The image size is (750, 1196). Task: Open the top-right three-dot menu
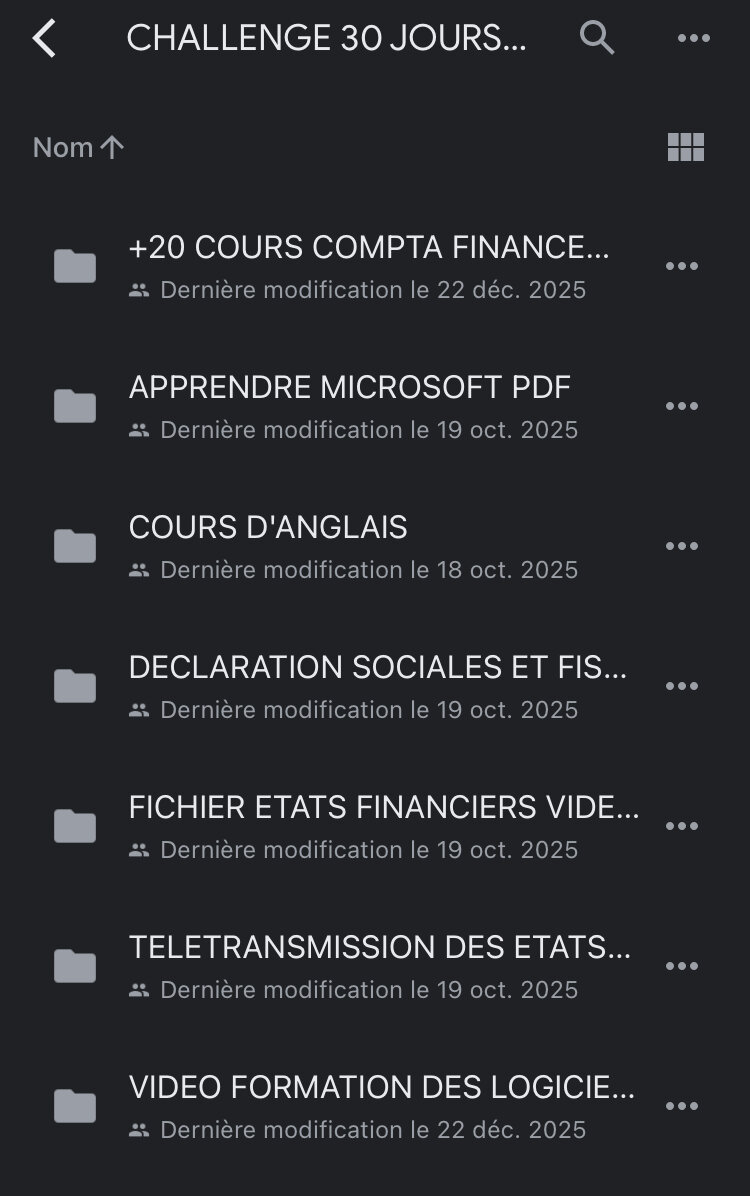pos(692,37)
